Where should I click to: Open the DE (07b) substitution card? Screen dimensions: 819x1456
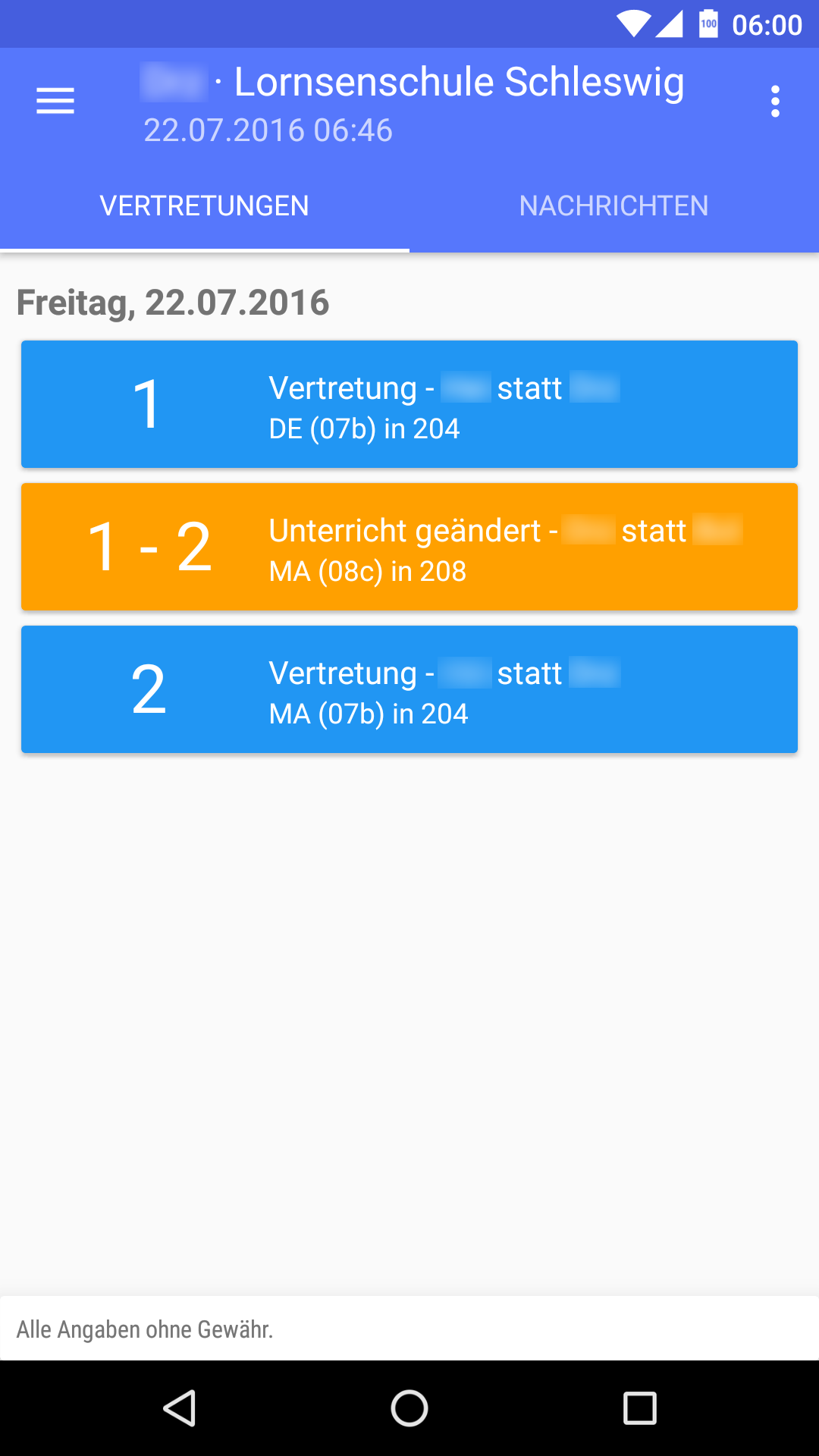(x=409, y=404)
